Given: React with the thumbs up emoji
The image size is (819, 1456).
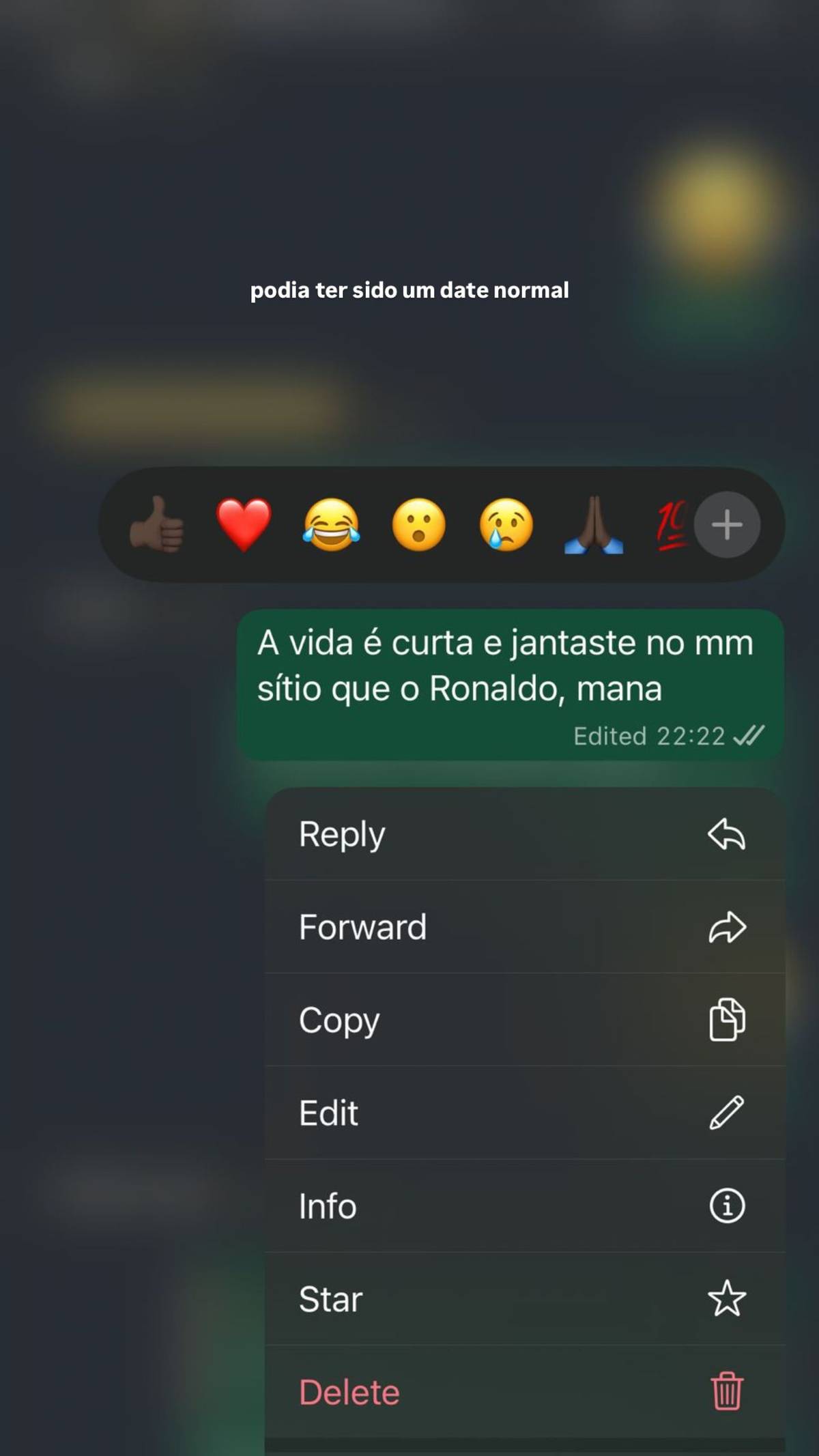Looking at the screenshot, I should click(x=157, y=524).
